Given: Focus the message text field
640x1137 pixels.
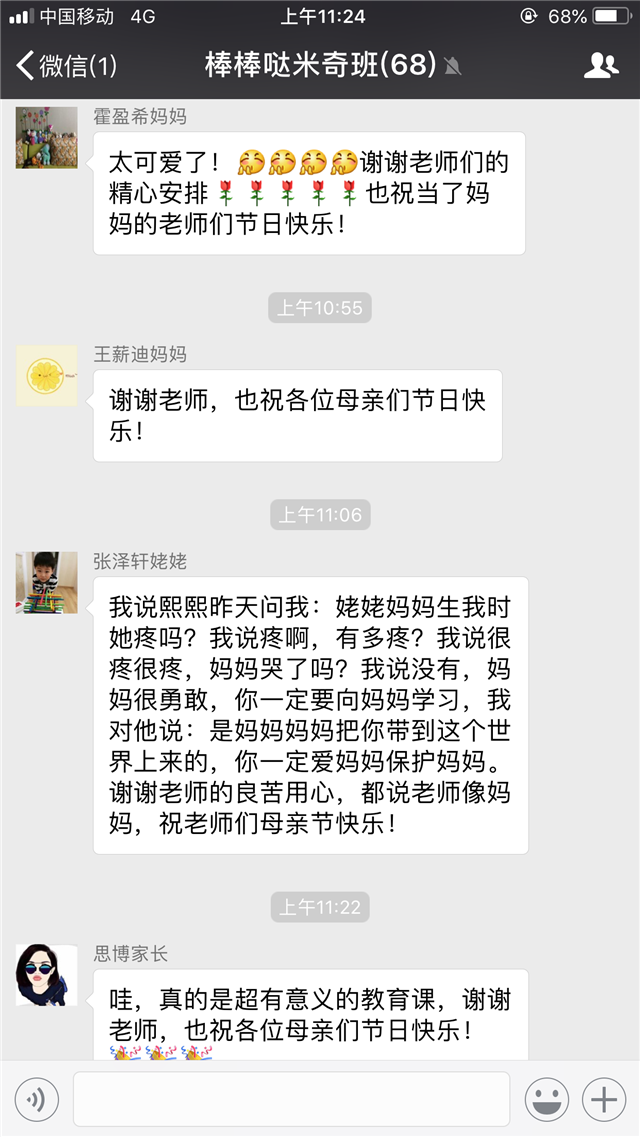Looking at the screenshot, I should pos(290,1100).
